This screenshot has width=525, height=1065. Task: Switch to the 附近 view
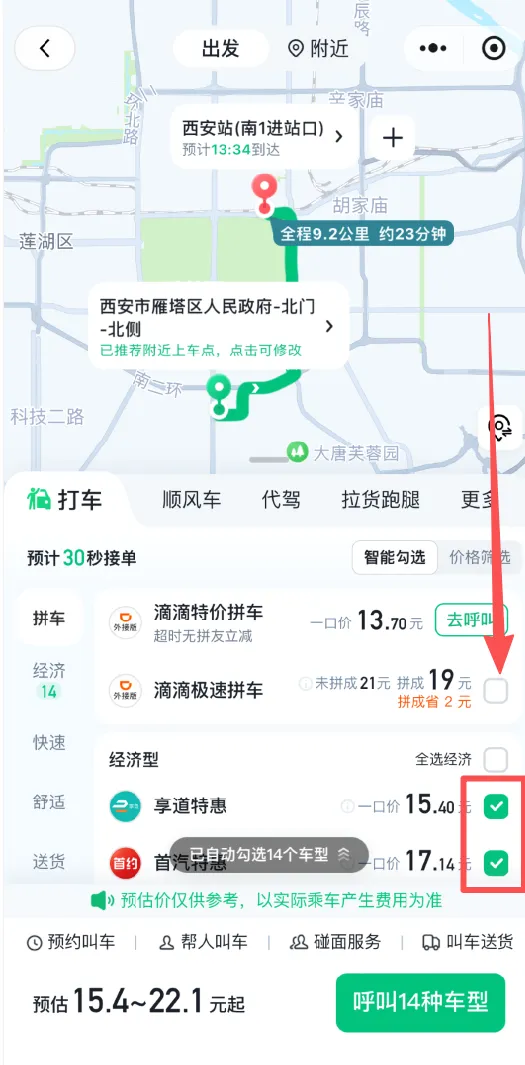pyautogui.click(x=319, y=48)
